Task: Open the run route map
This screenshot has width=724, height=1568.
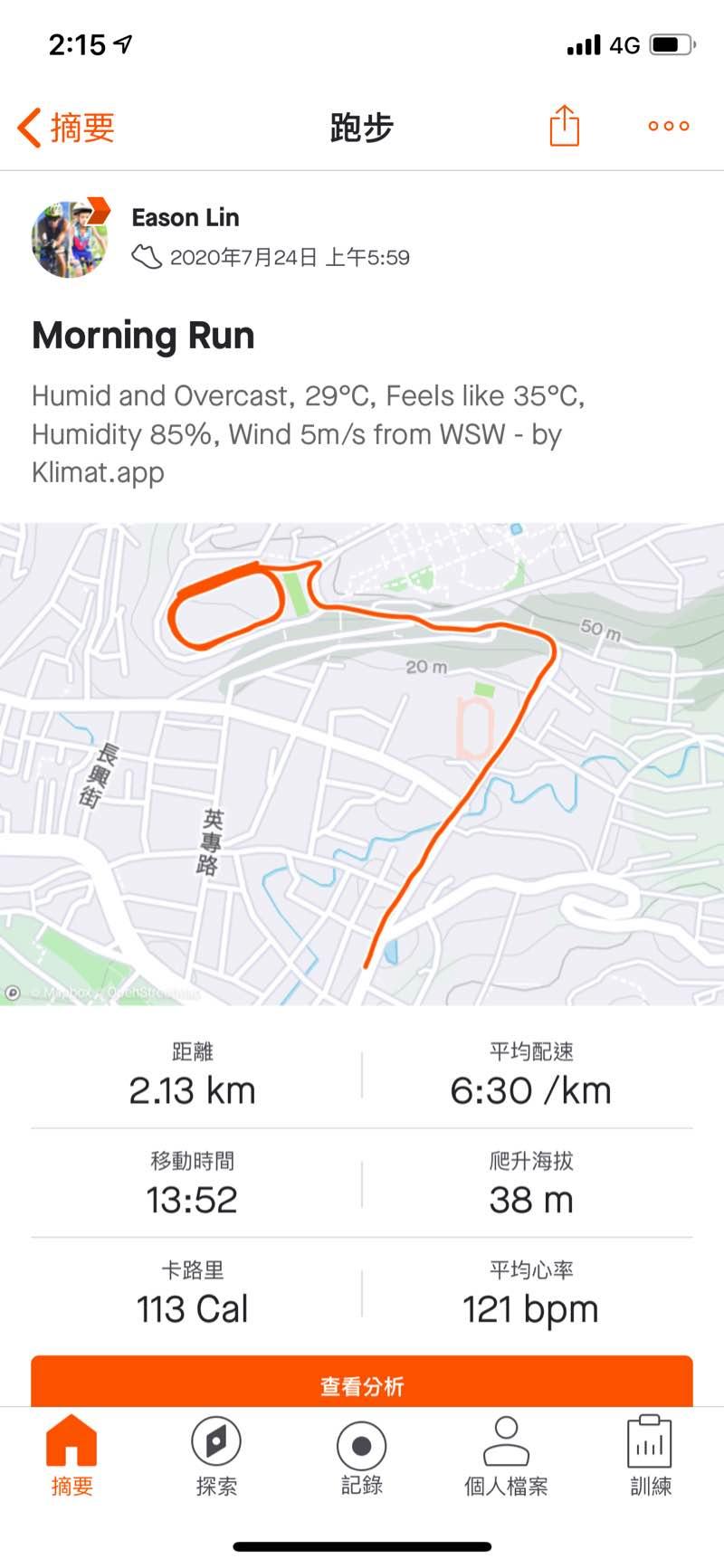Action: [x=362, y=763]
